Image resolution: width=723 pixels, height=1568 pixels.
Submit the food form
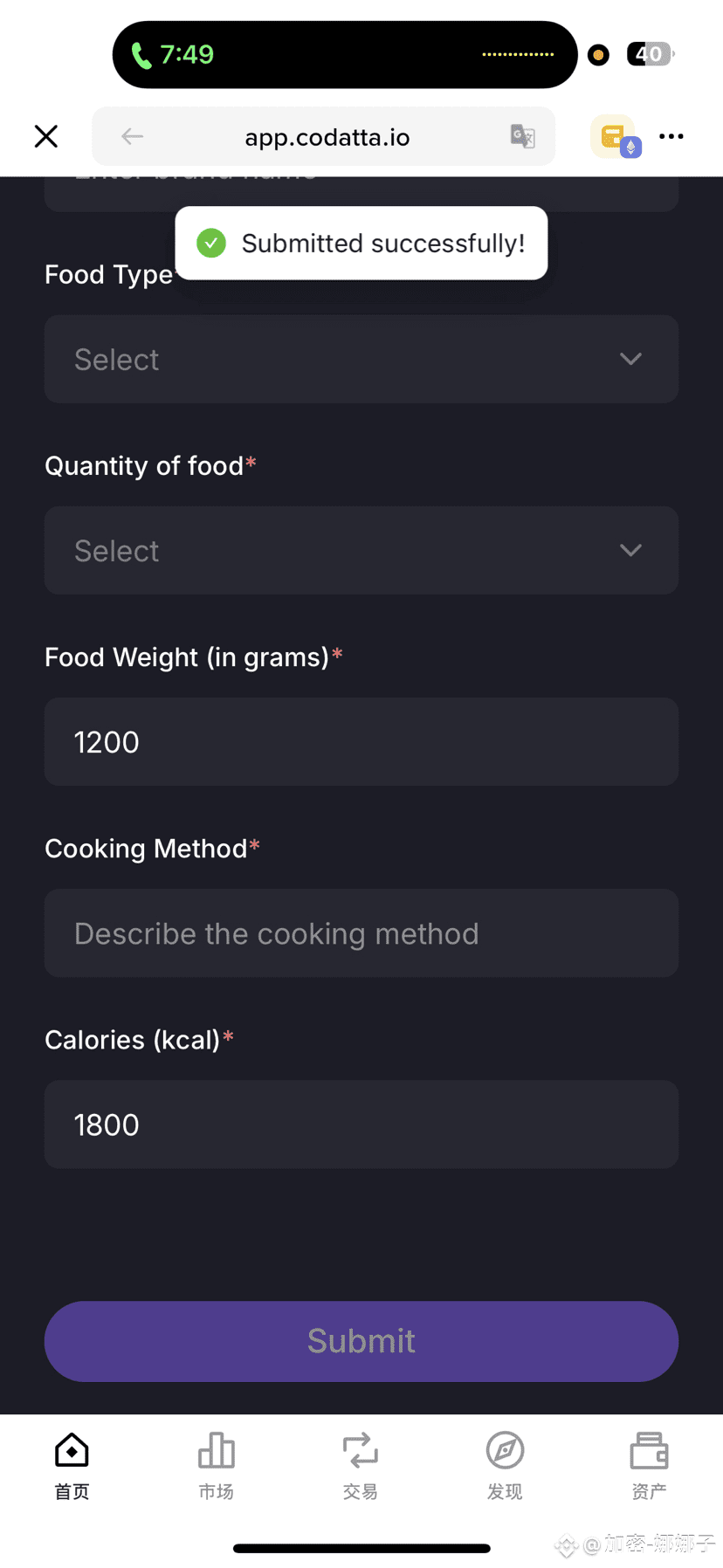(x=361, y=1341)
